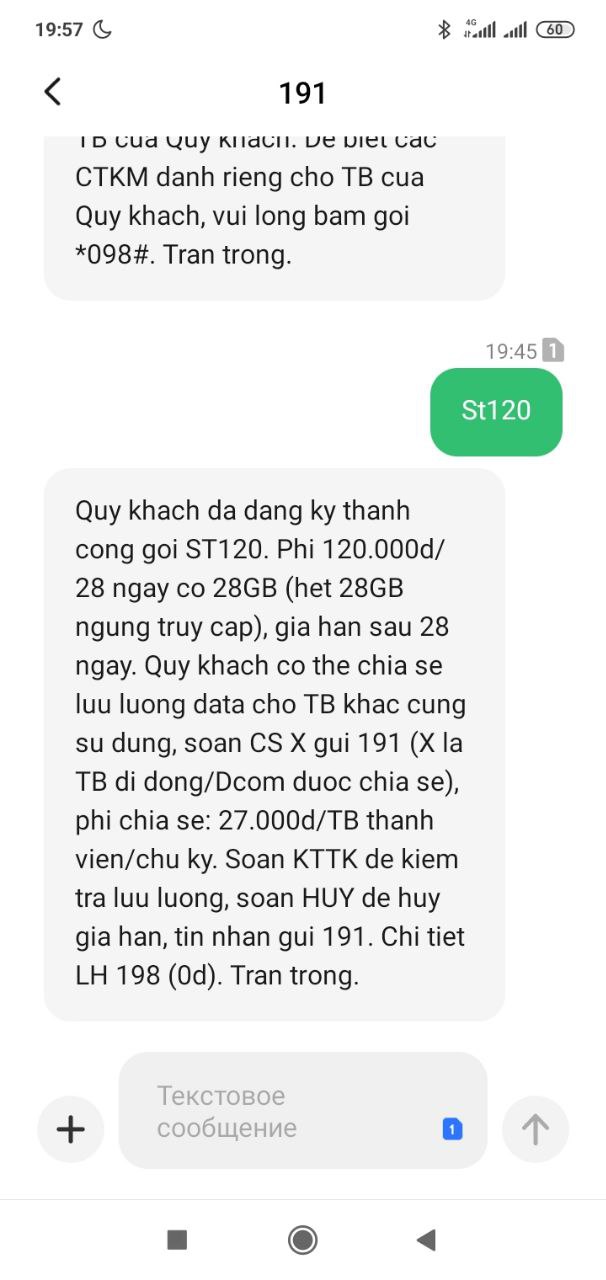Tap the send arrow button

[x=535, y=1130]
